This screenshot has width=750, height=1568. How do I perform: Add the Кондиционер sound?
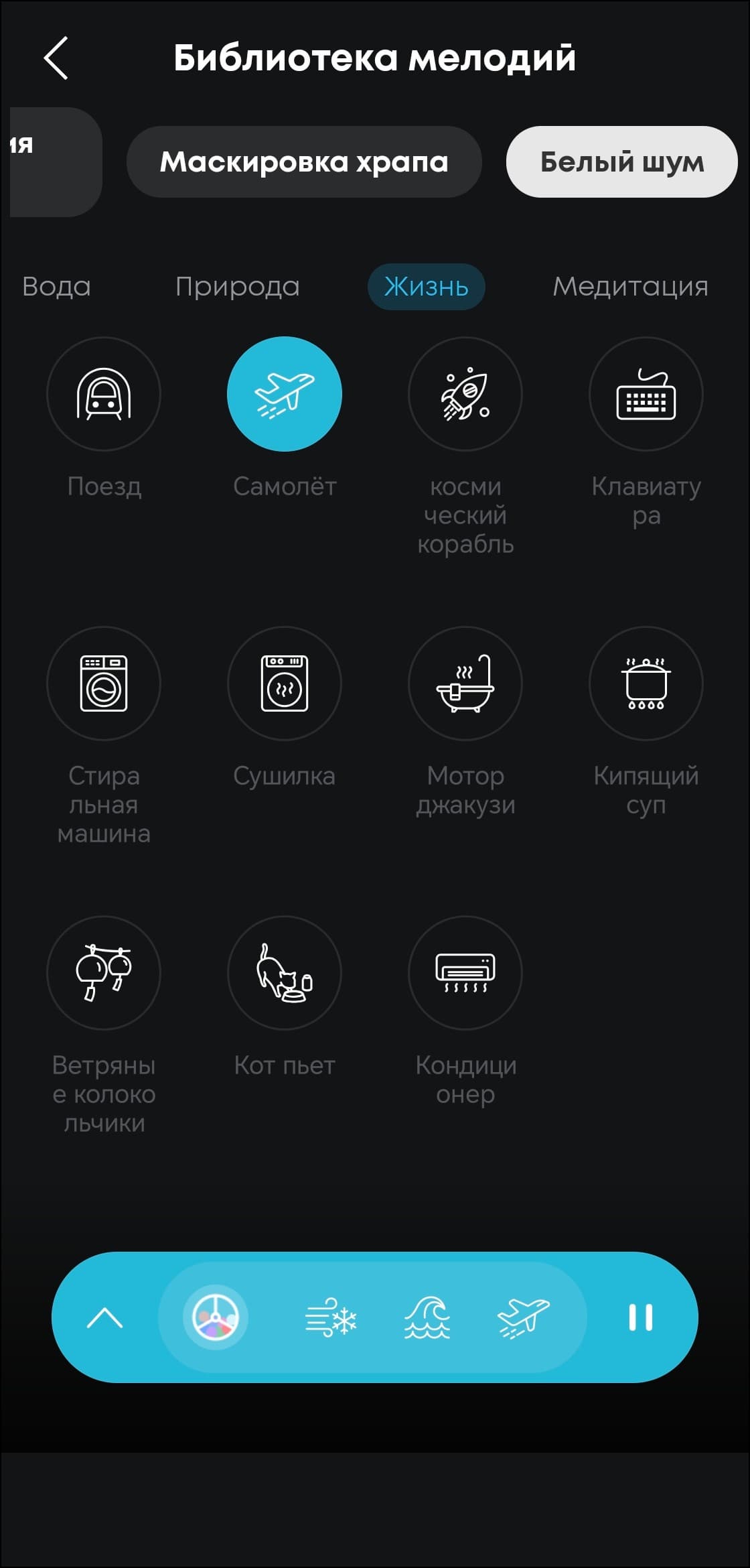[x=465, y=973]
